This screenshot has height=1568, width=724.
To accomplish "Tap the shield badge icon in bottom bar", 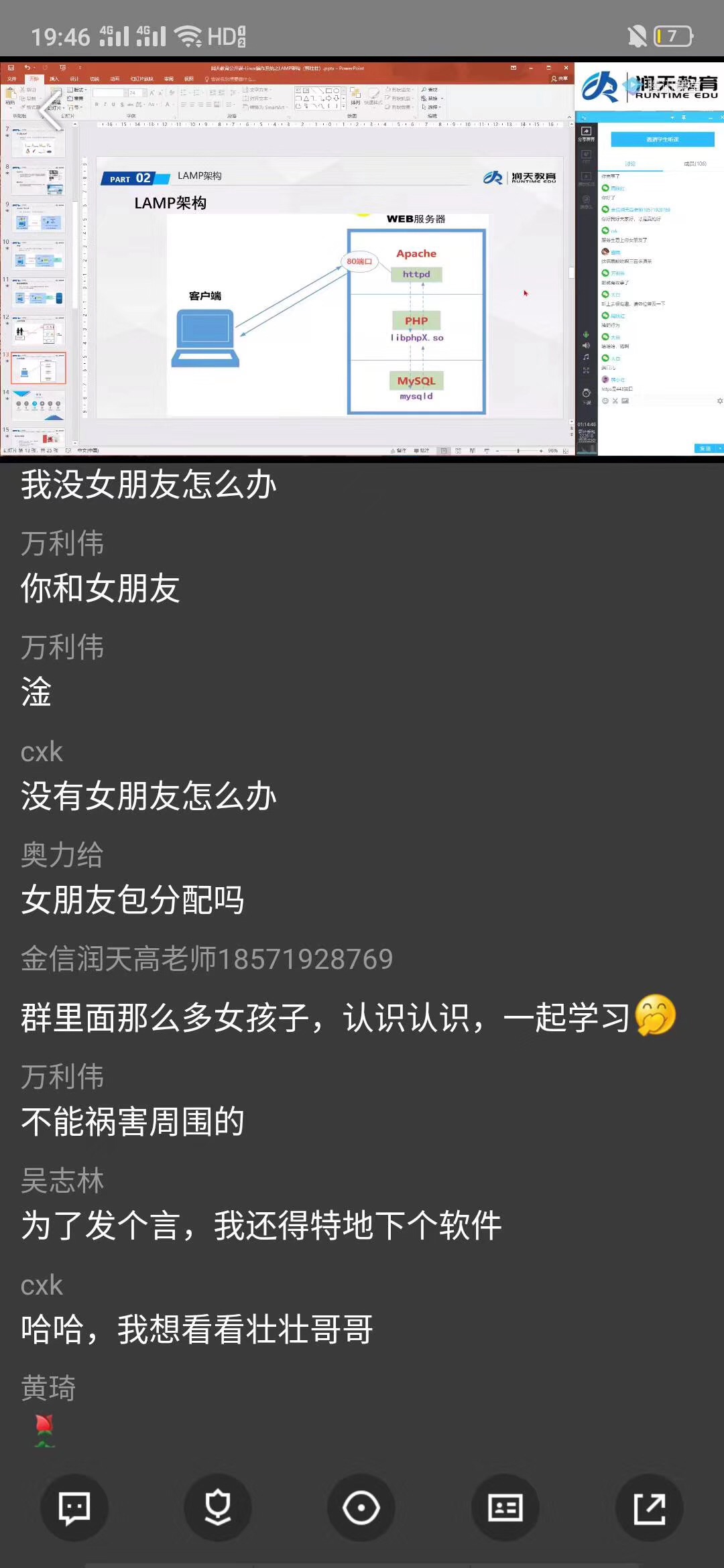I will [x=218, y=1508].
